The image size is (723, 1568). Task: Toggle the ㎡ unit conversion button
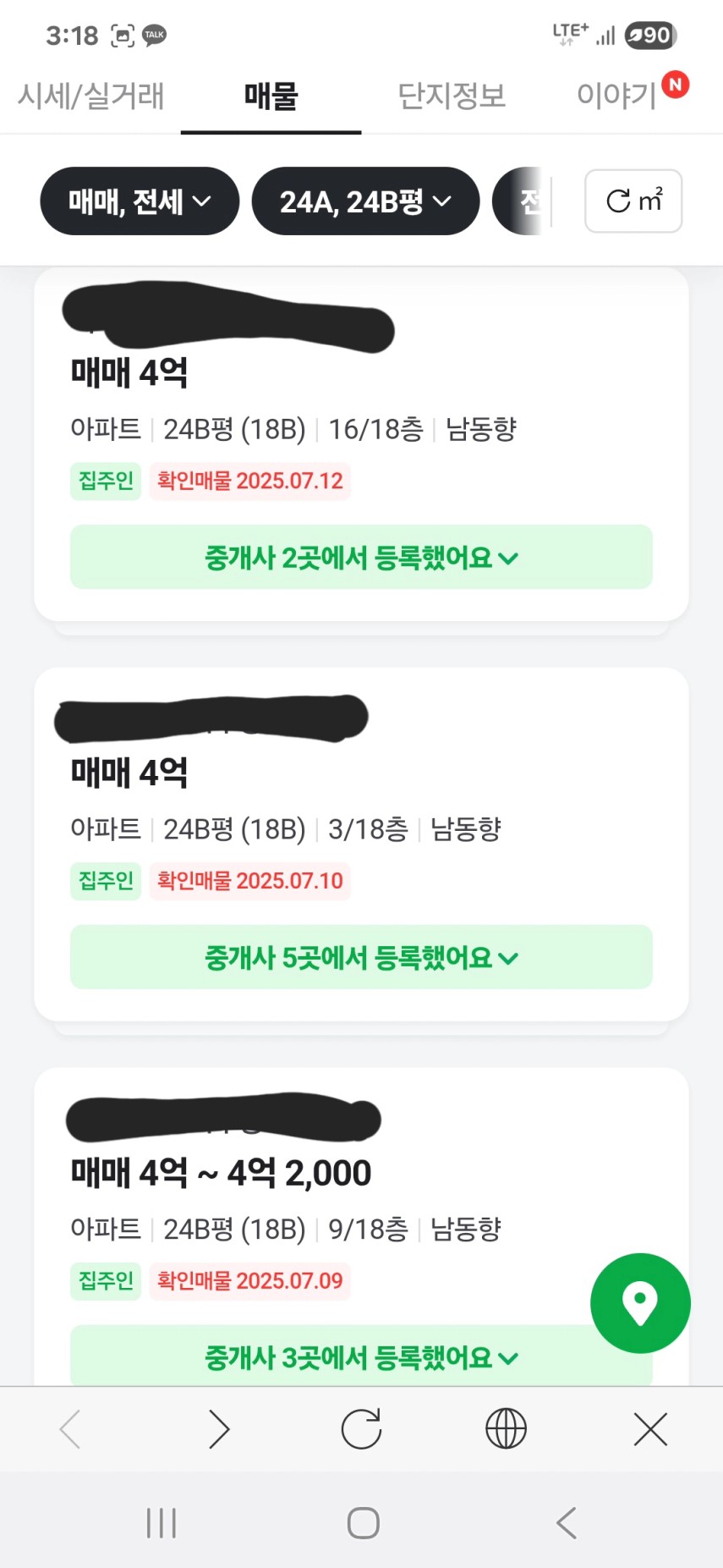[x=633, y=201]
